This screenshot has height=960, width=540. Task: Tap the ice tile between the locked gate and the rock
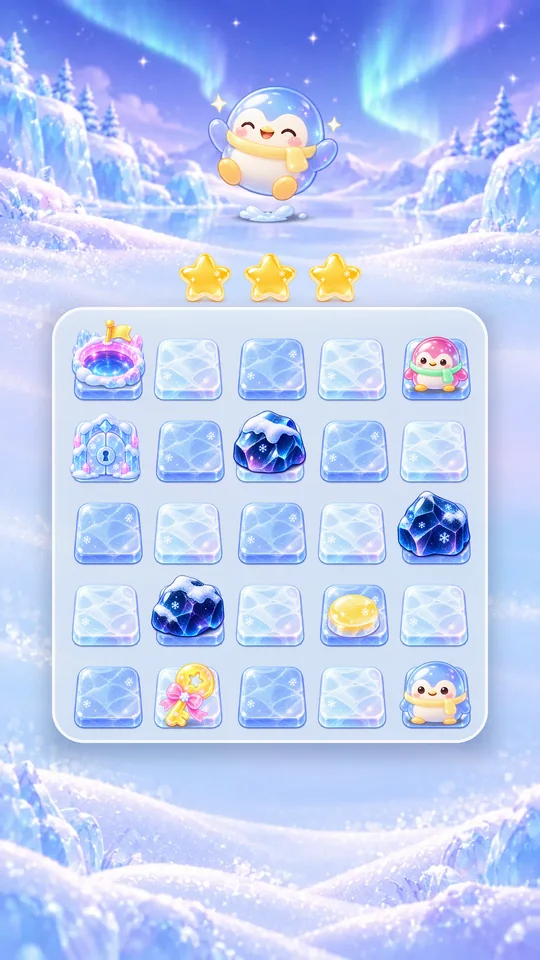pyautogui.click(x=190, y=451)
